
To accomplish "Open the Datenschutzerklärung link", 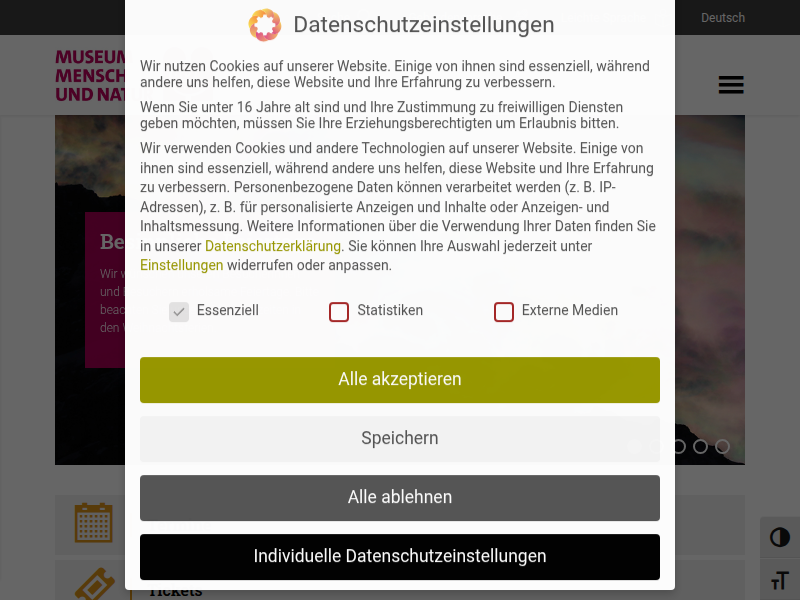I will coord(273,246).
